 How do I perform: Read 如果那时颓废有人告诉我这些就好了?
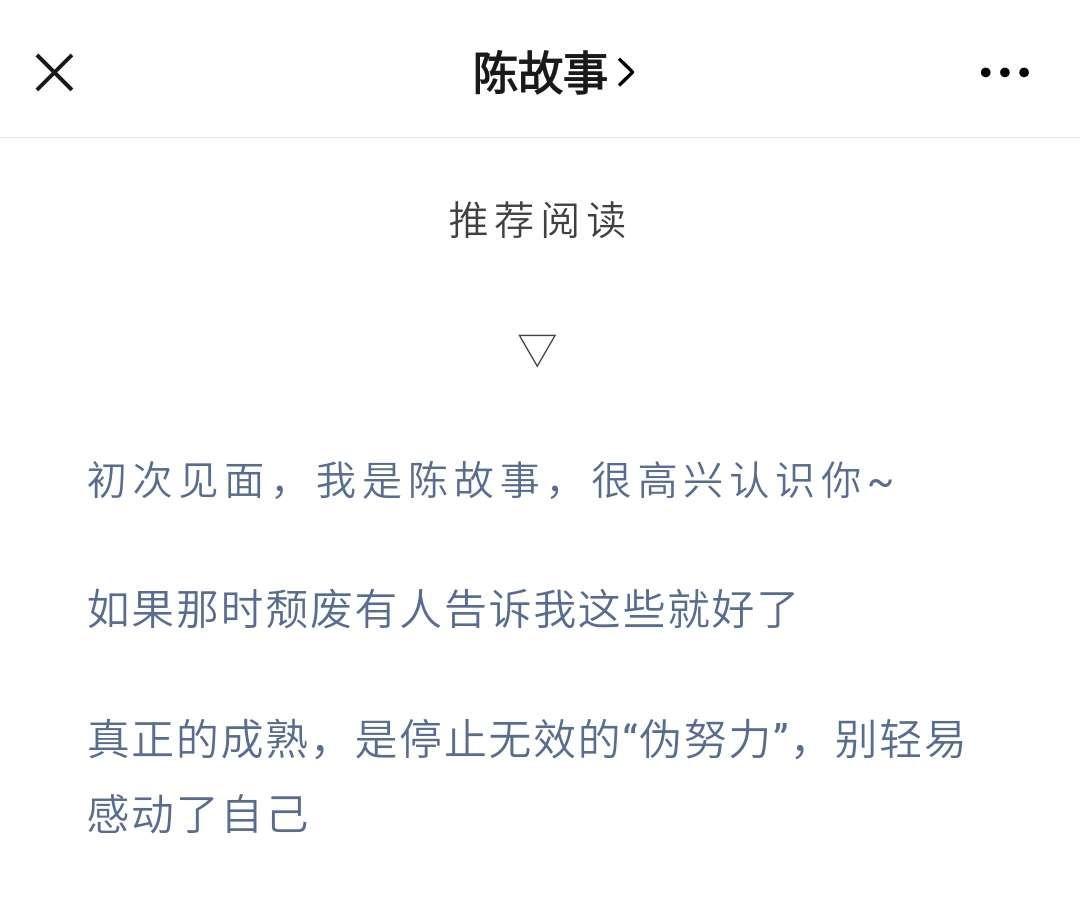442,609
